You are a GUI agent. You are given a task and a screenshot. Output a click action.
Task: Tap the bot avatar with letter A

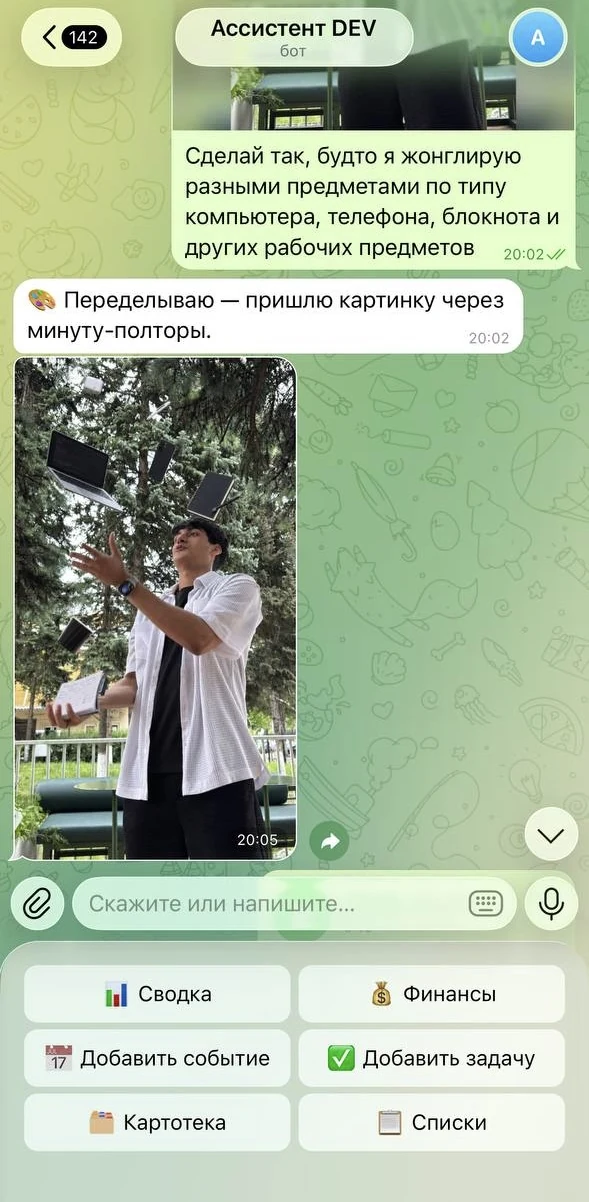tap(538, 38)
